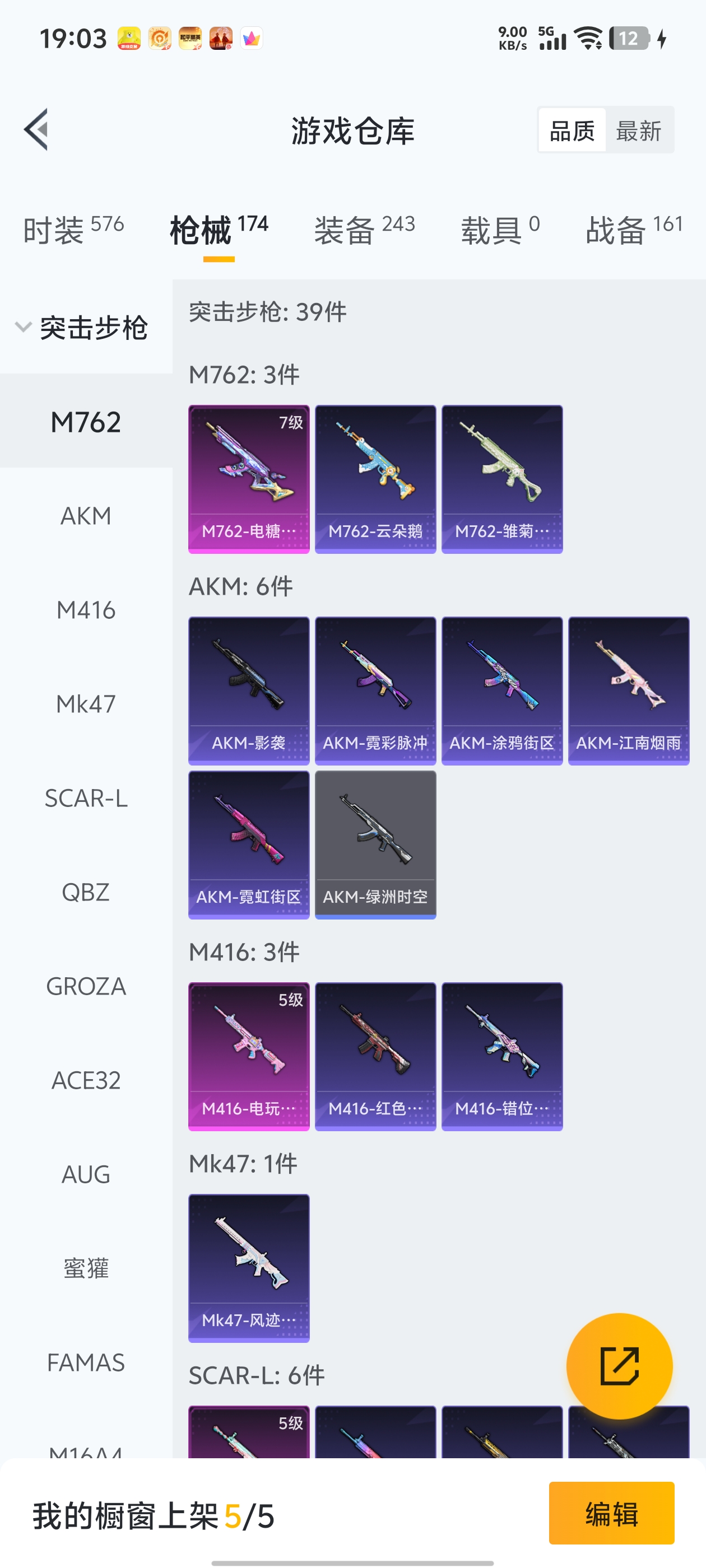The height and width of the screenshot is (1568, 706).
Task: View the AKM-绿洲时空 skin
Action: [x=375, y=844]
